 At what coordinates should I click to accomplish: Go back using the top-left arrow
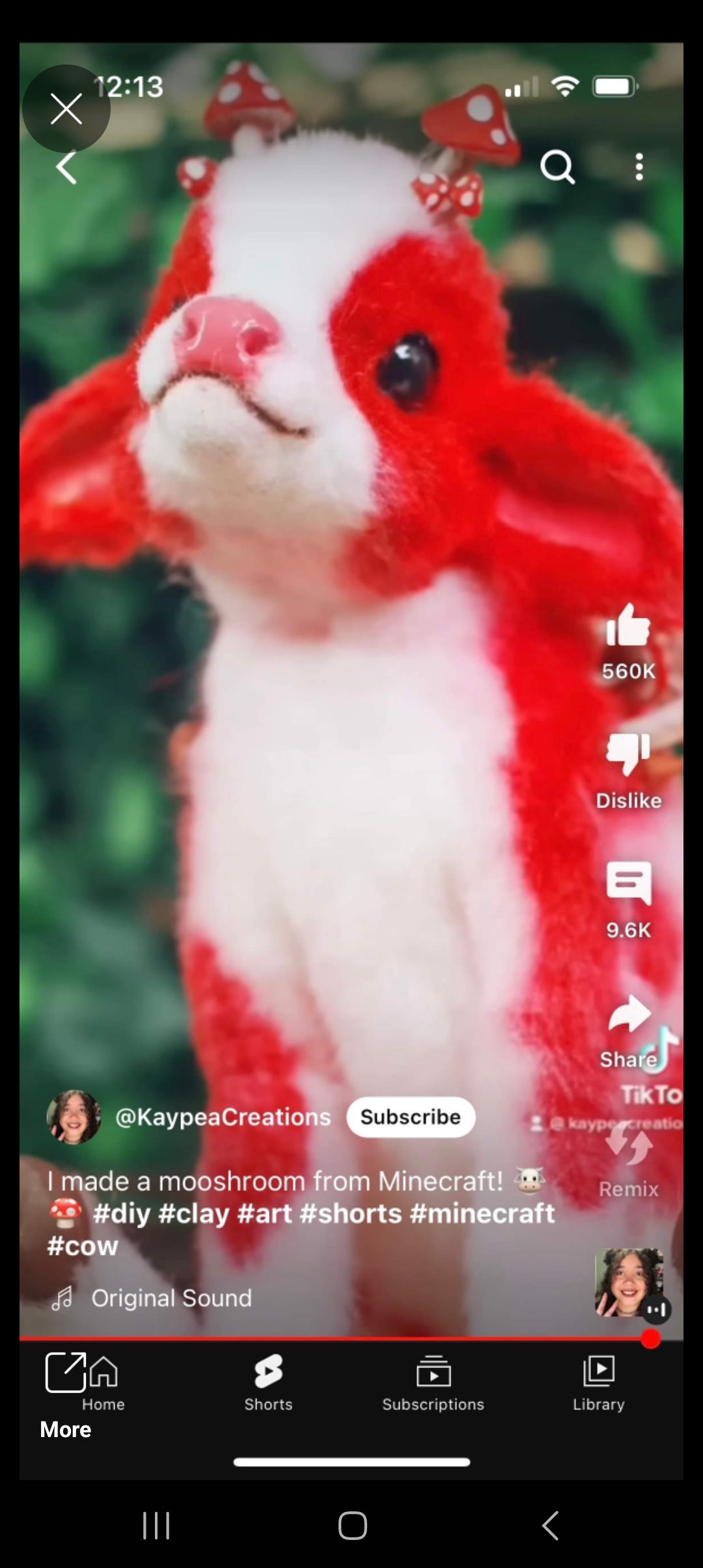[x=67, y=168]
